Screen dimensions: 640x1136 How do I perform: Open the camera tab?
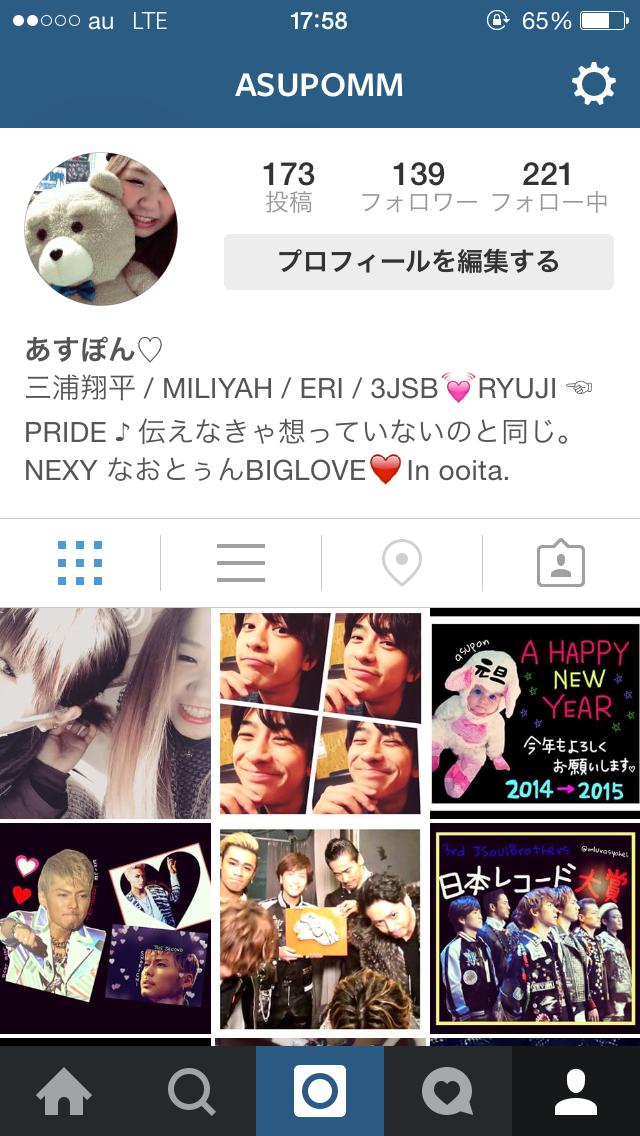click(x=320, y=1091)
